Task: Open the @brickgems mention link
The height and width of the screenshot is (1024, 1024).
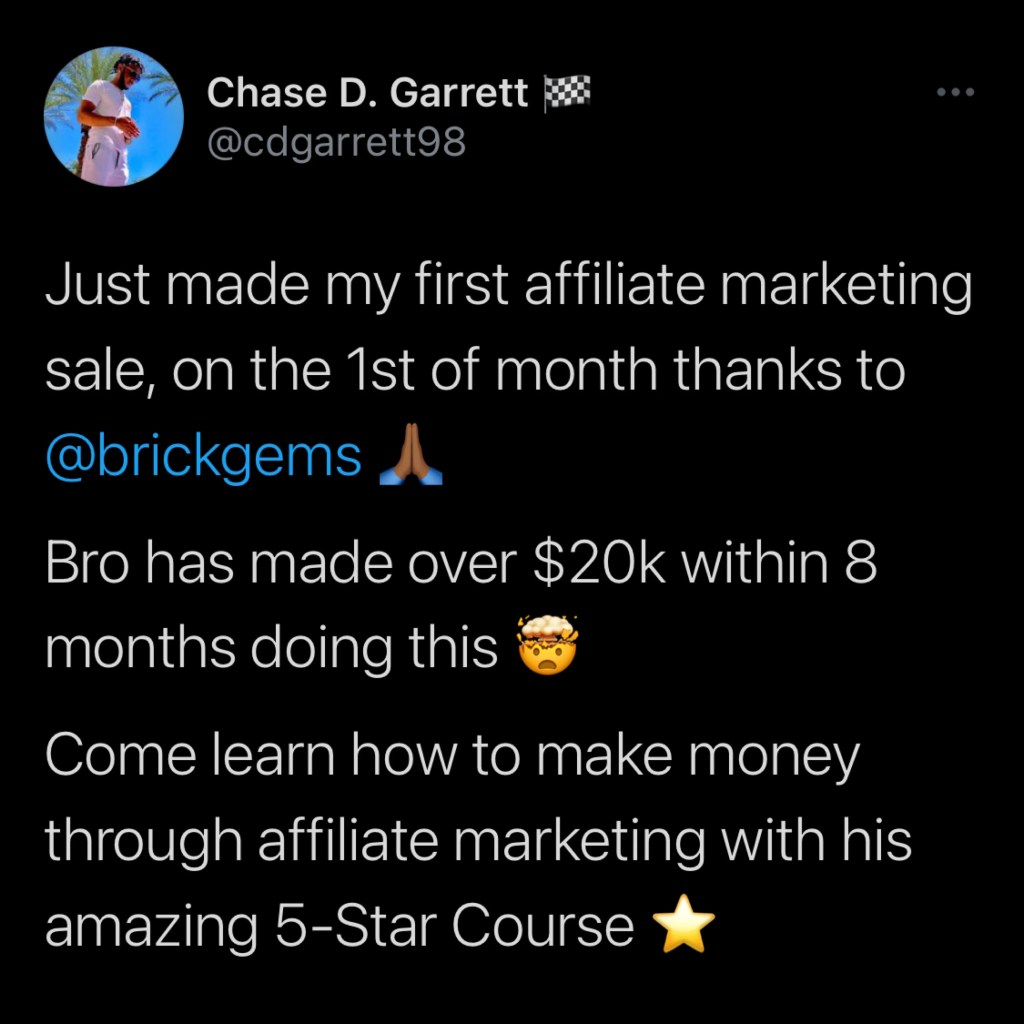Action: pos(203,457)
